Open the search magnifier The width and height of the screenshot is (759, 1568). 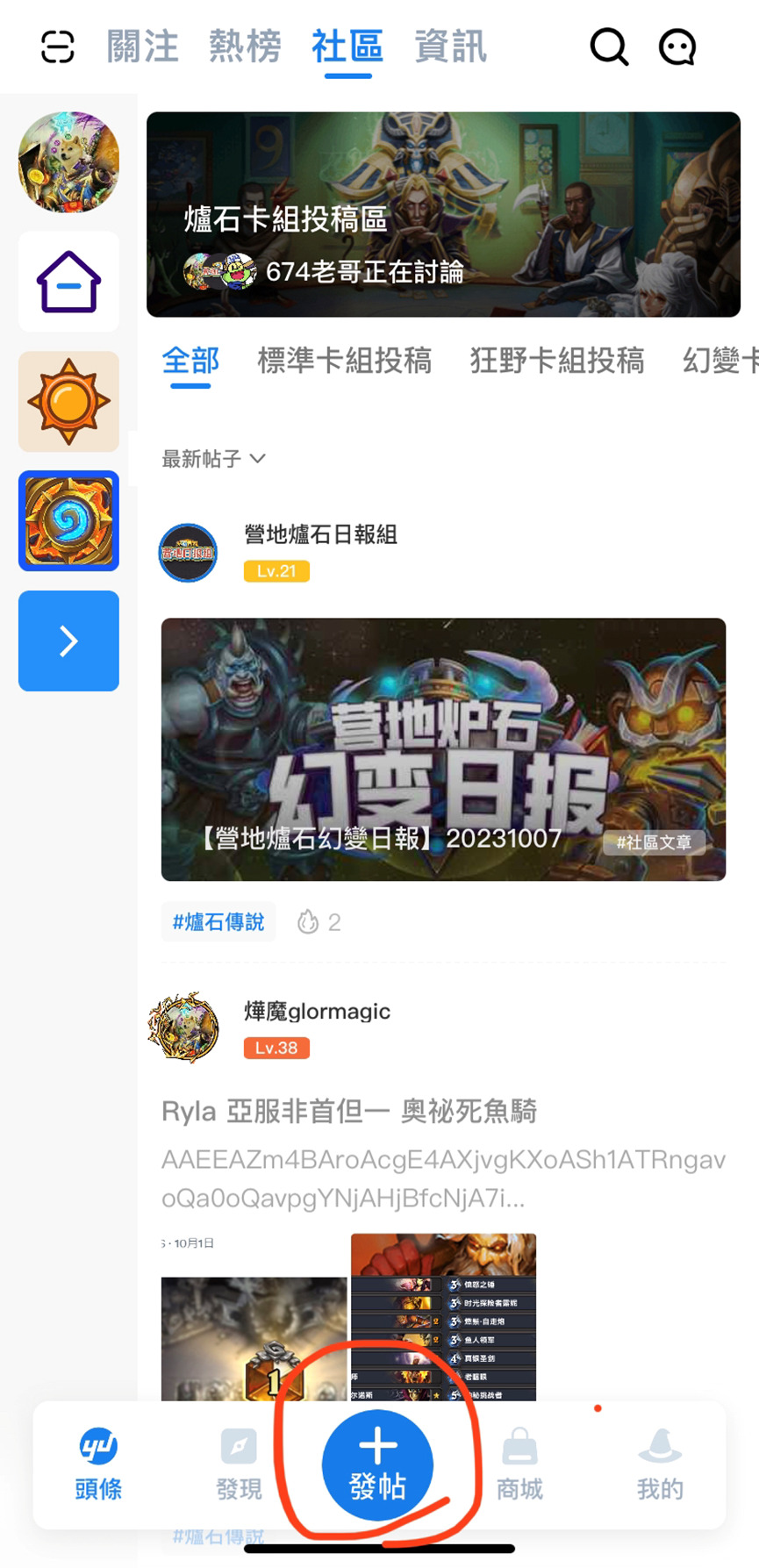[x=608, y=47]
